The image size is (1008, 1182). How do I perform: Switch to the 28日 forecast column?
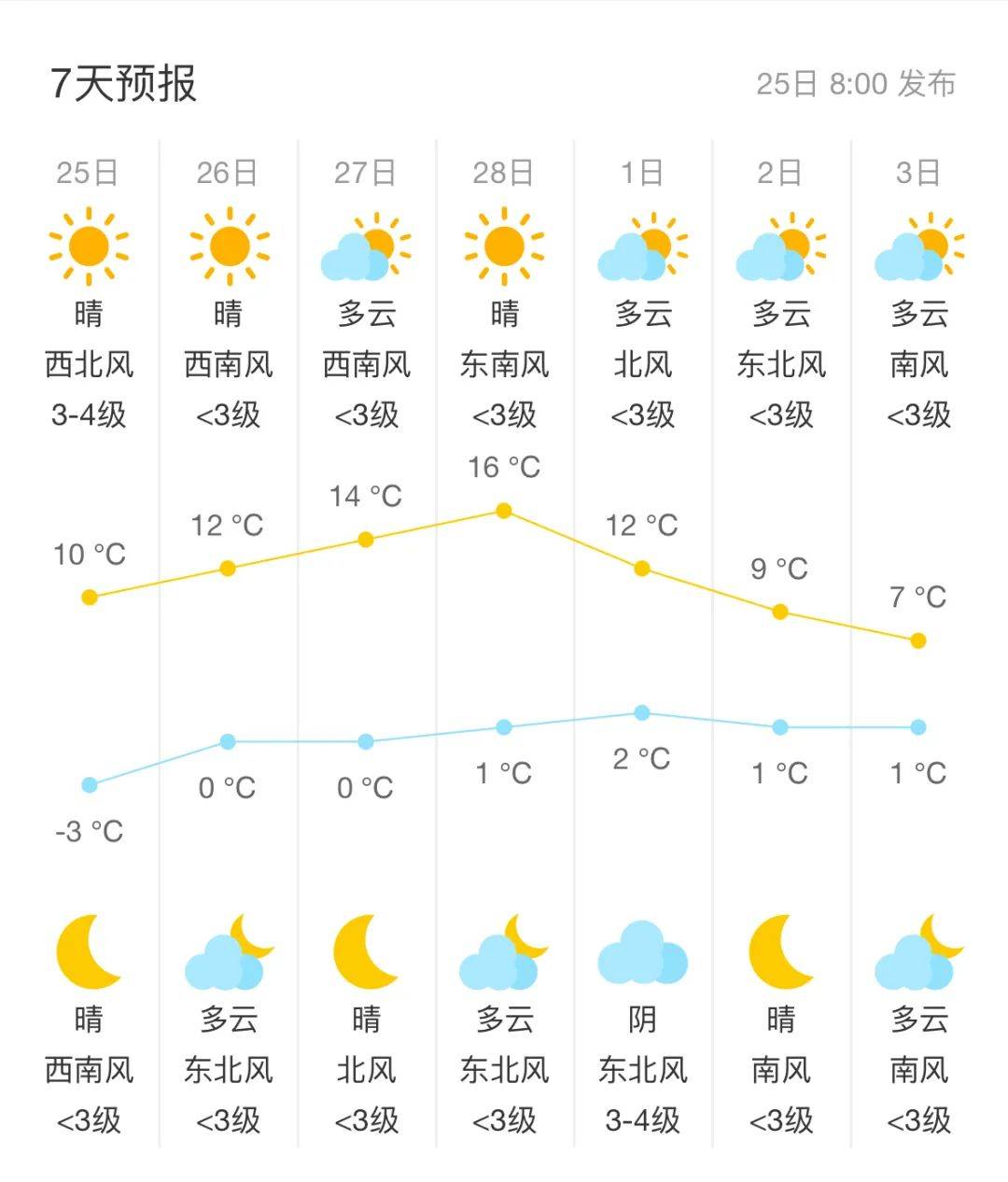coord(504,171)
